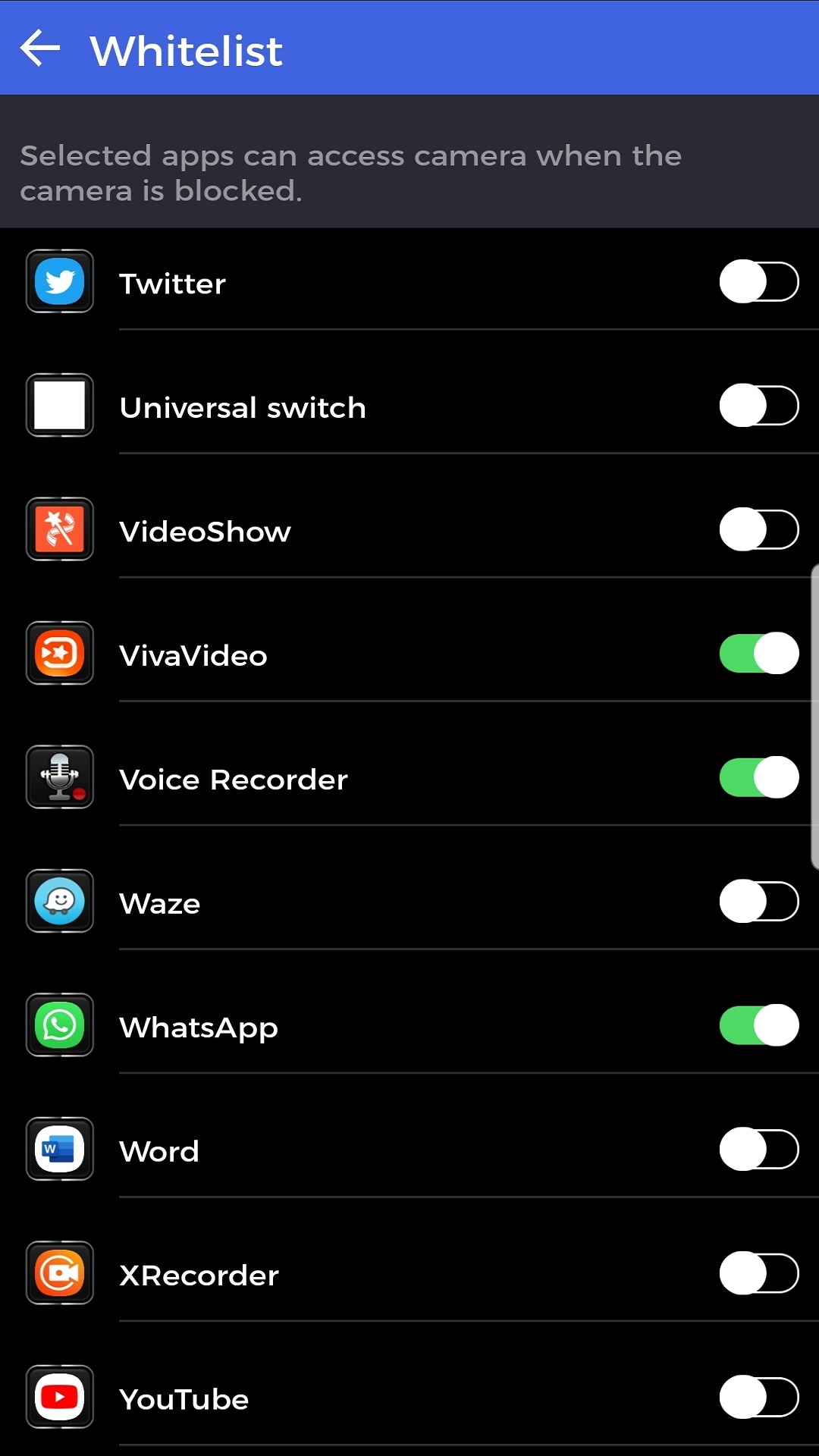Disable the Voice Recorder toggle
819x1456 pixels.
point(758,778)
